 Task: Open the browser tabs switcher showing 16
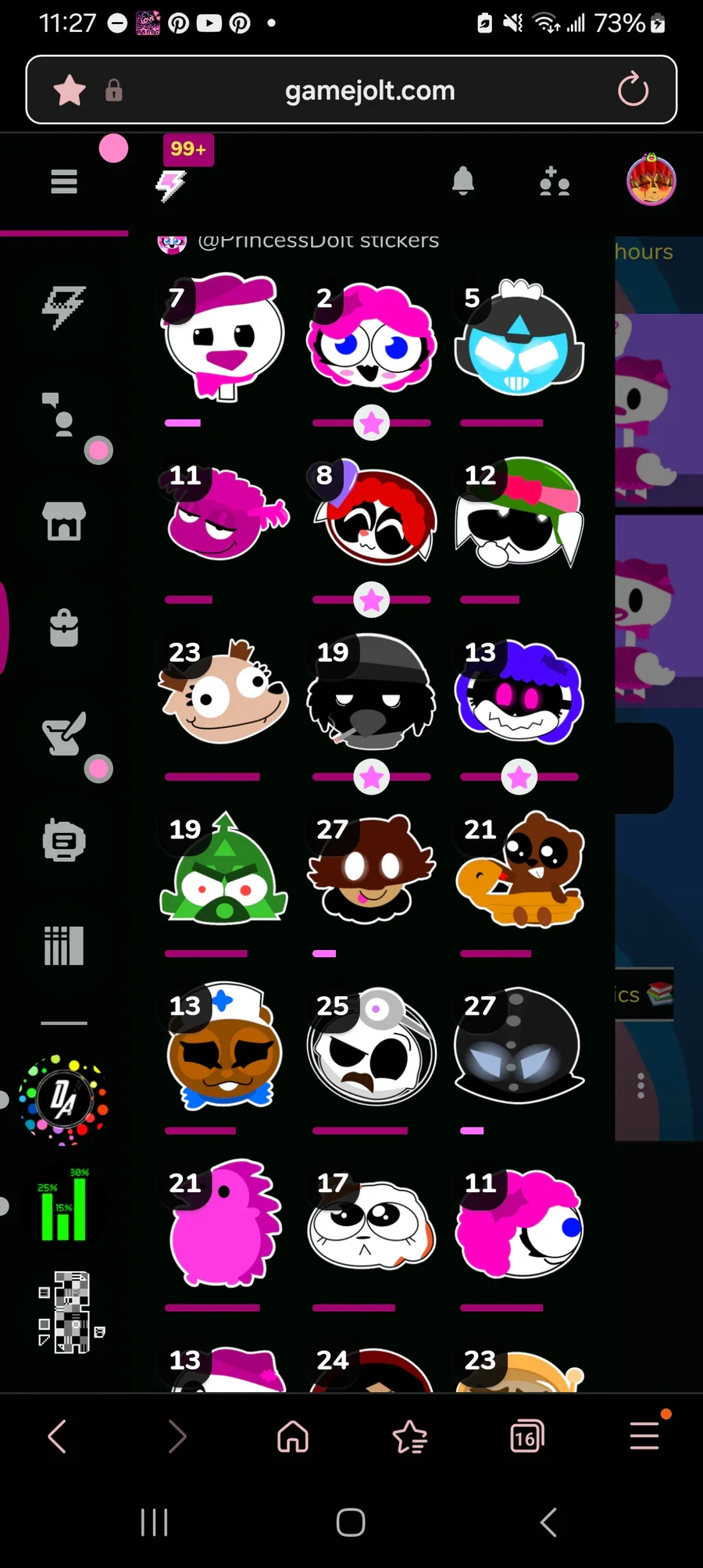point(526,1437)
